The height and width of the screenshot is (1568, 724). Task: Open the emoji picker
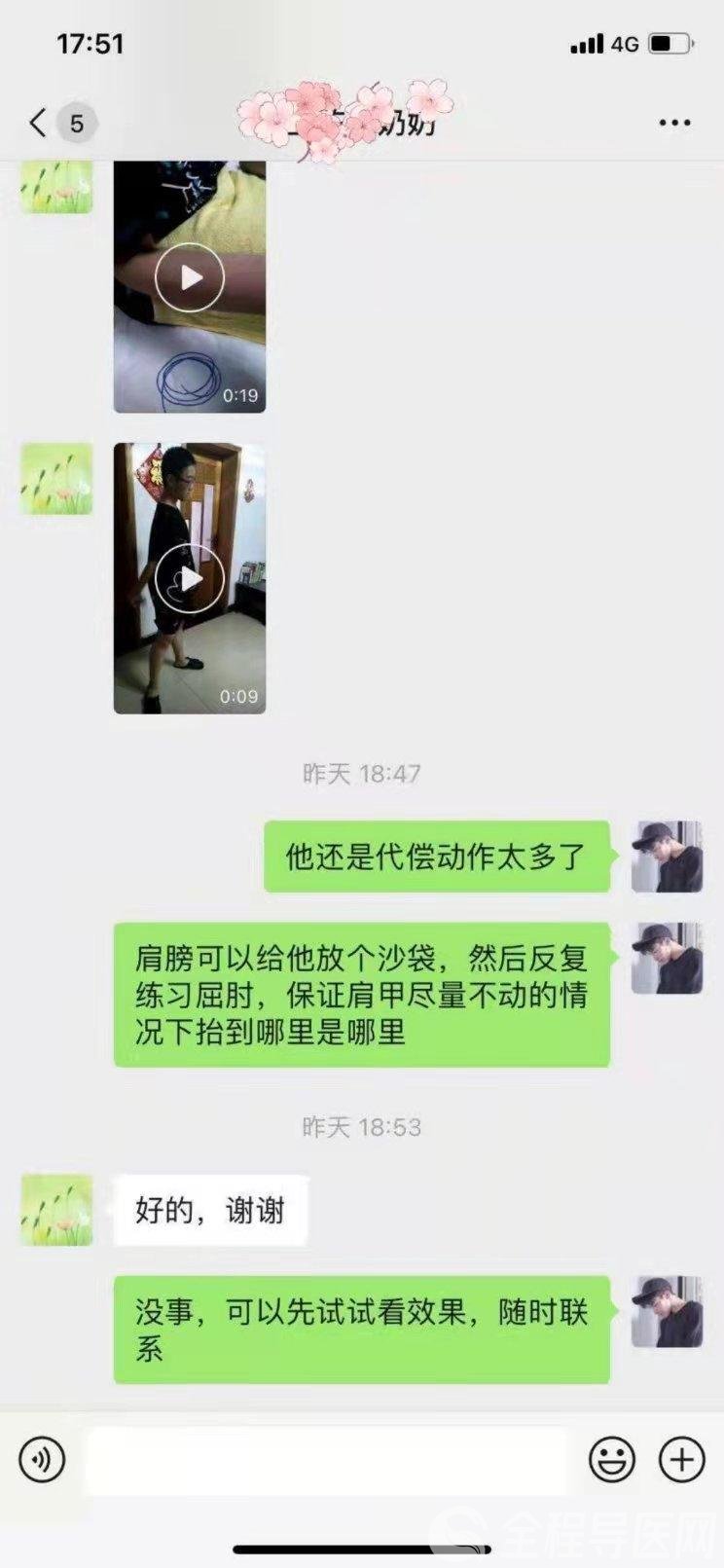tap(612, 1459)
